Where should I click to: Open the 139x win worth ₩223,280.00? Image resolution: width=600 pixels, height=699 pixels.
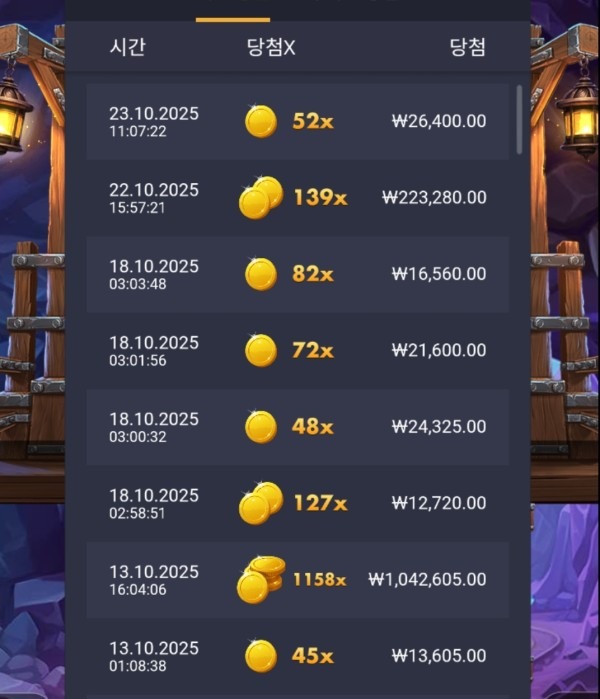[x=297, y=198]
